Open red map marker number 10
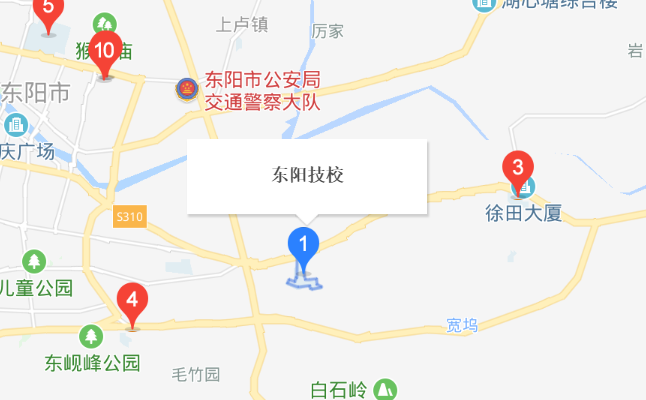 [x=104, y=49]
